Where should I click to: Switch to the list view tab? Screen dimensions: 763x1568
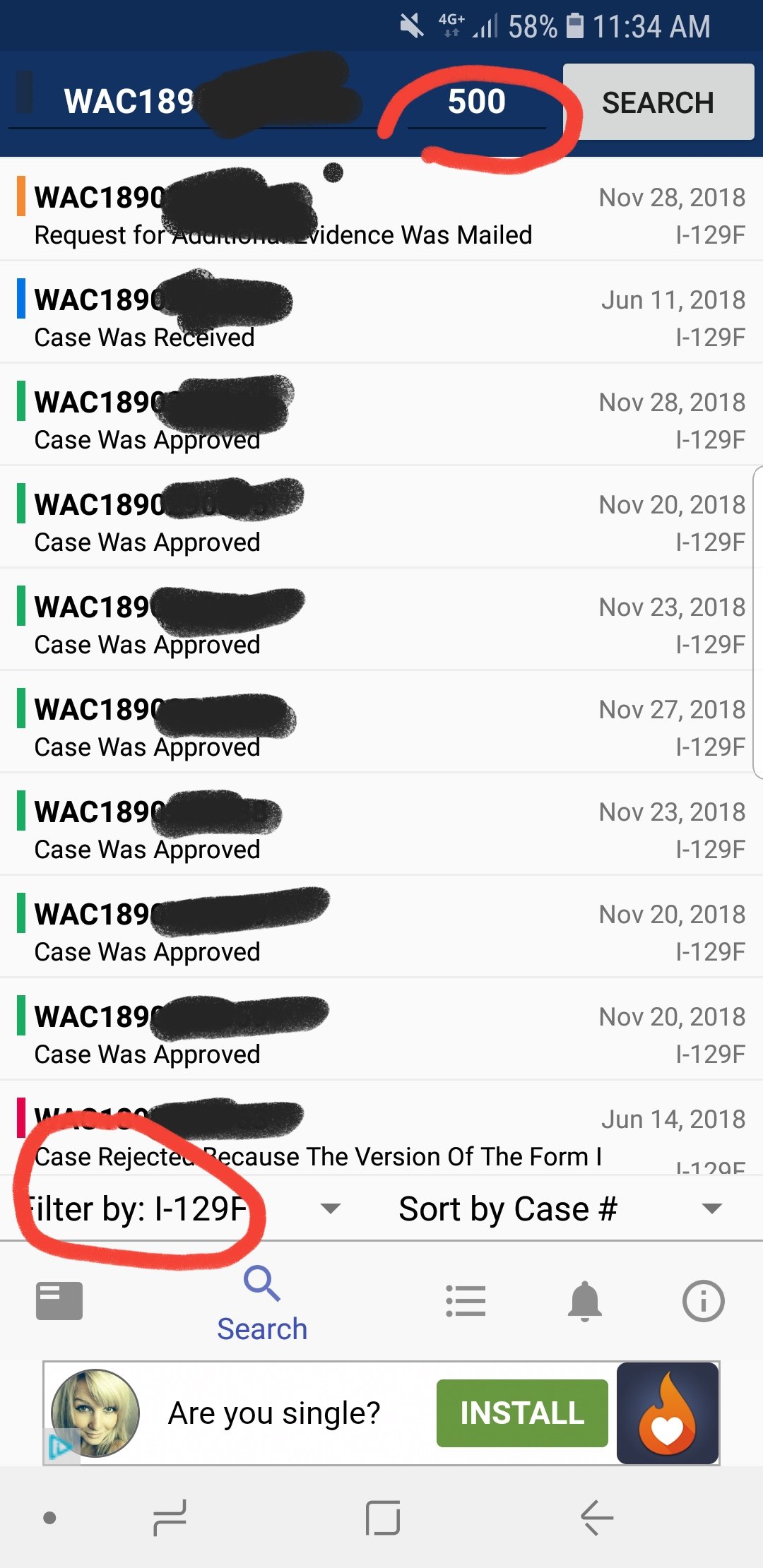pos(466,1300)
